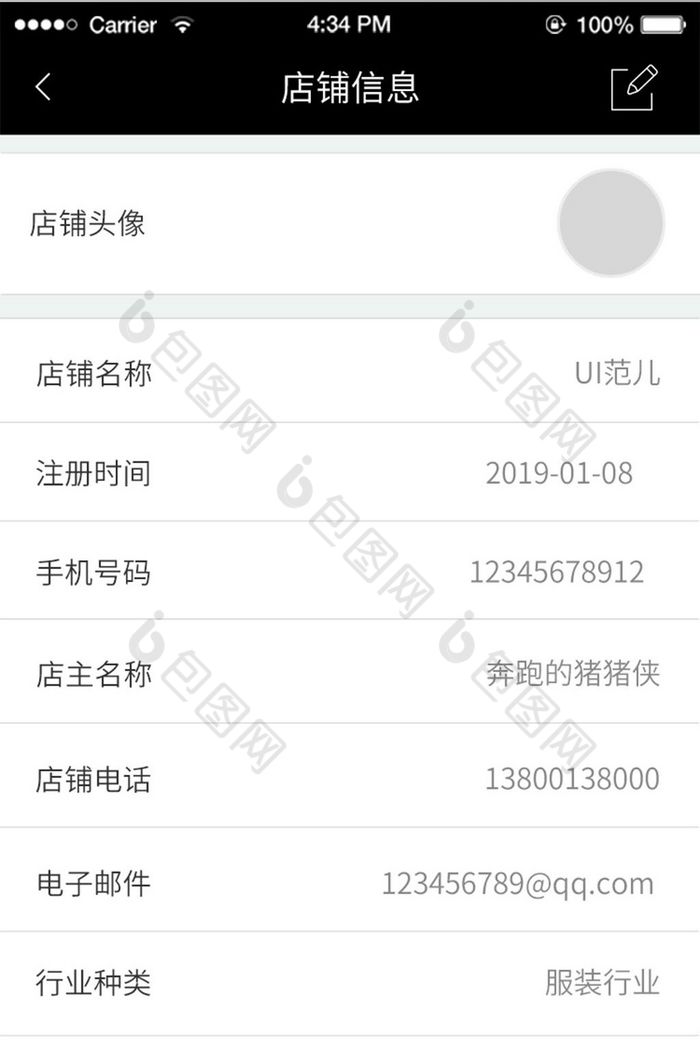Tap the edit pencil icon
The height and width of the screenshot is (1053, 700).
[x=634, y=87]
